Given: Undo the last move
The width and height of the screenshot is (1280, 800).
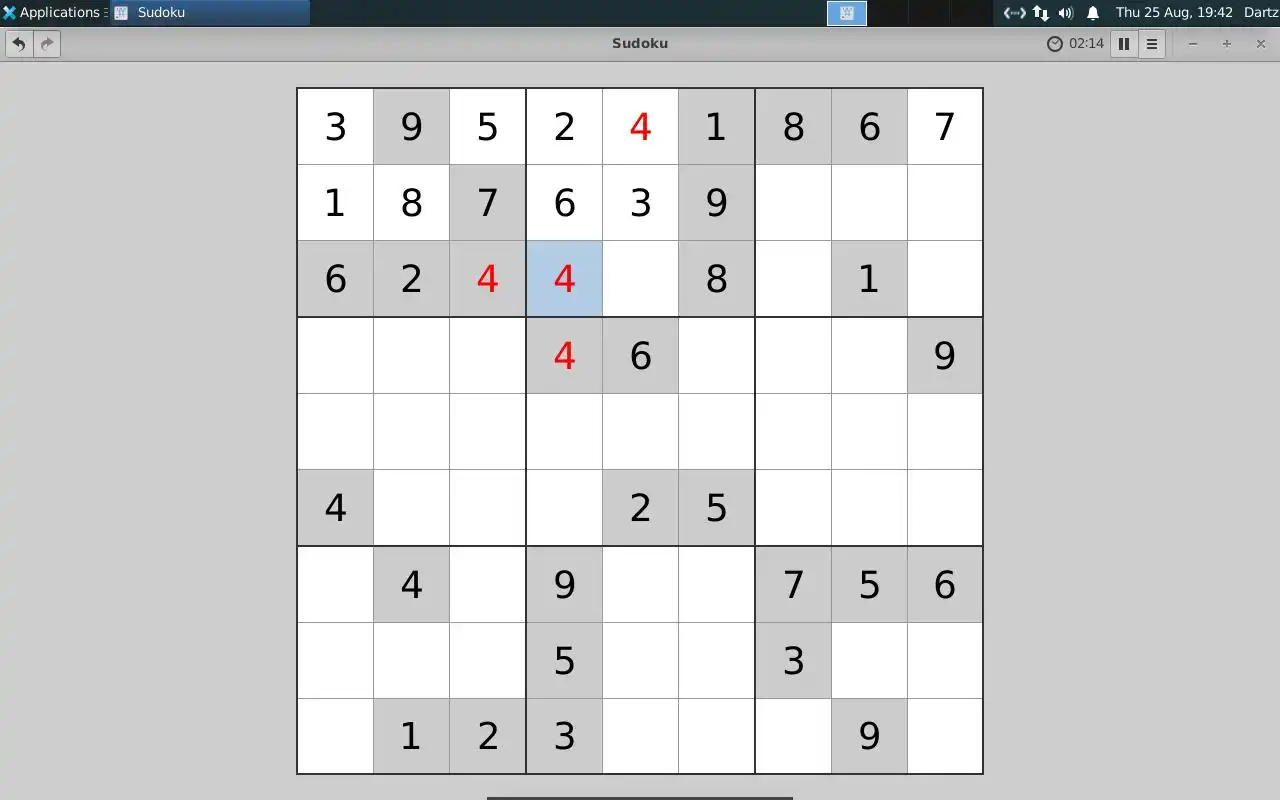Looking at the screenshot, I should coord(19,44).
